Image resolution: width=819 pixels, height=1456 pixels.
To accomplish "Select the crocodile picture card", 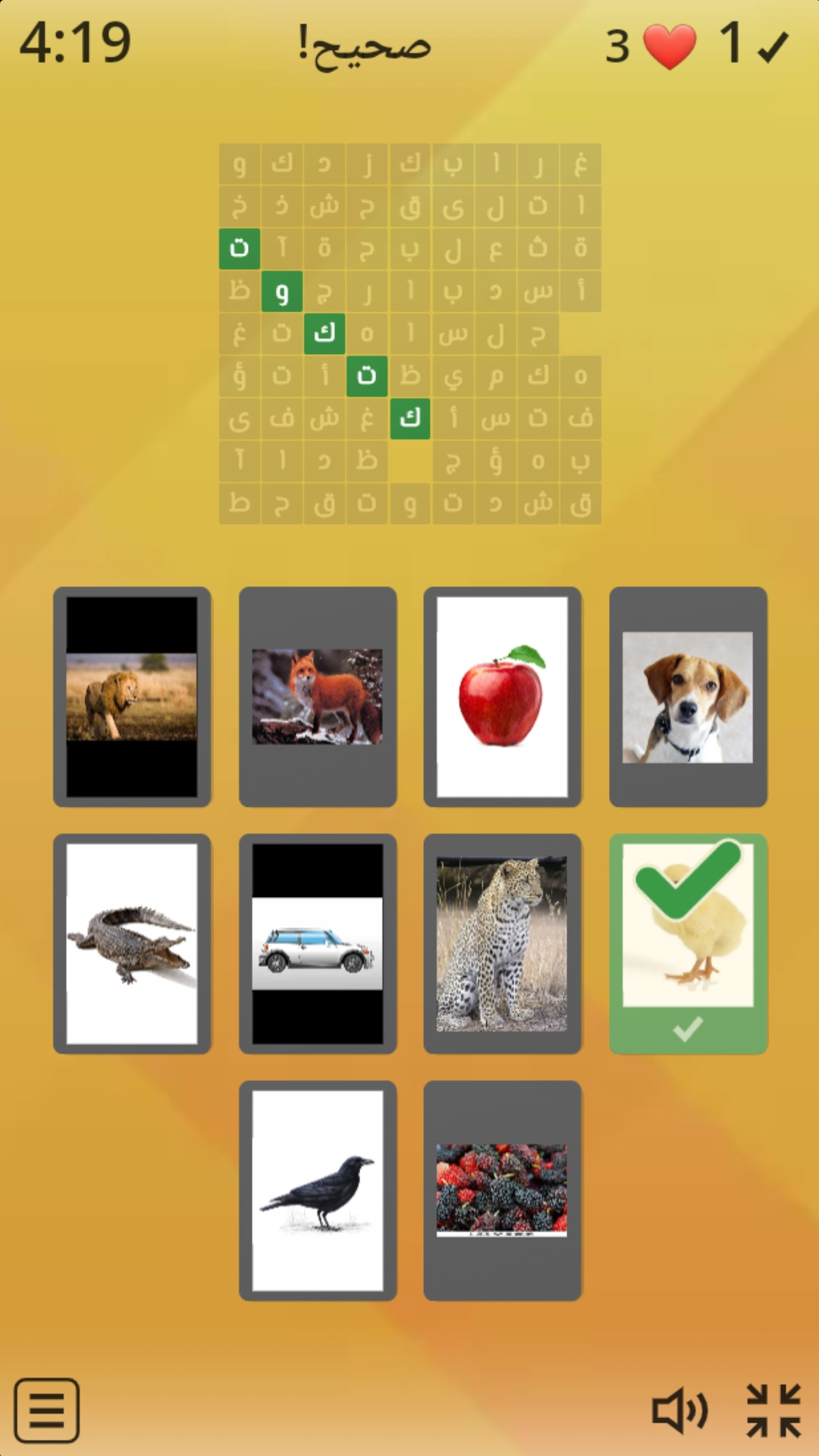I will (132, 943).
